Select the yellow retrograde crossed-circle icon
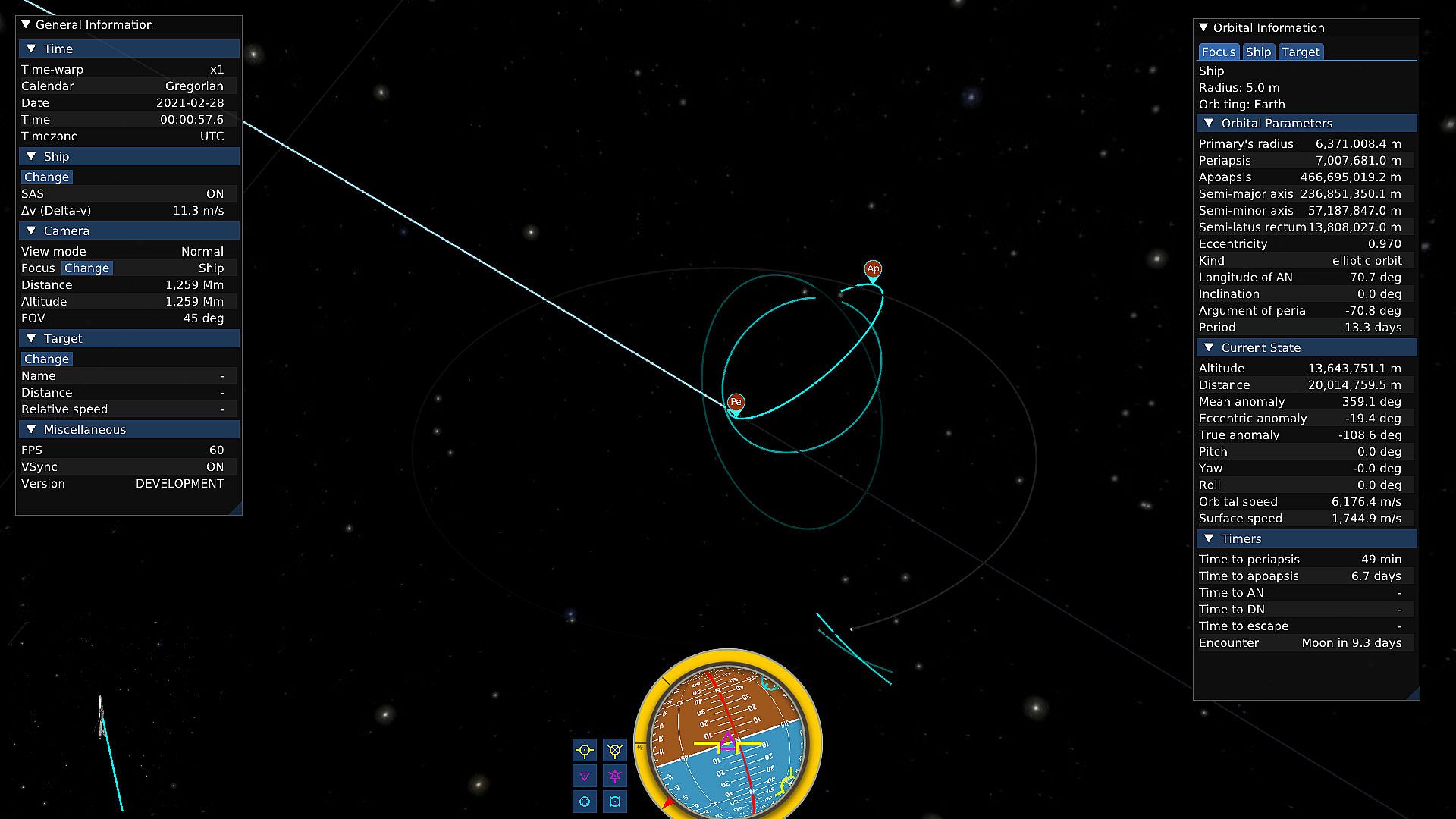Image resolution: width=1456 pixels, height=819 pixels. coord(615,751)
